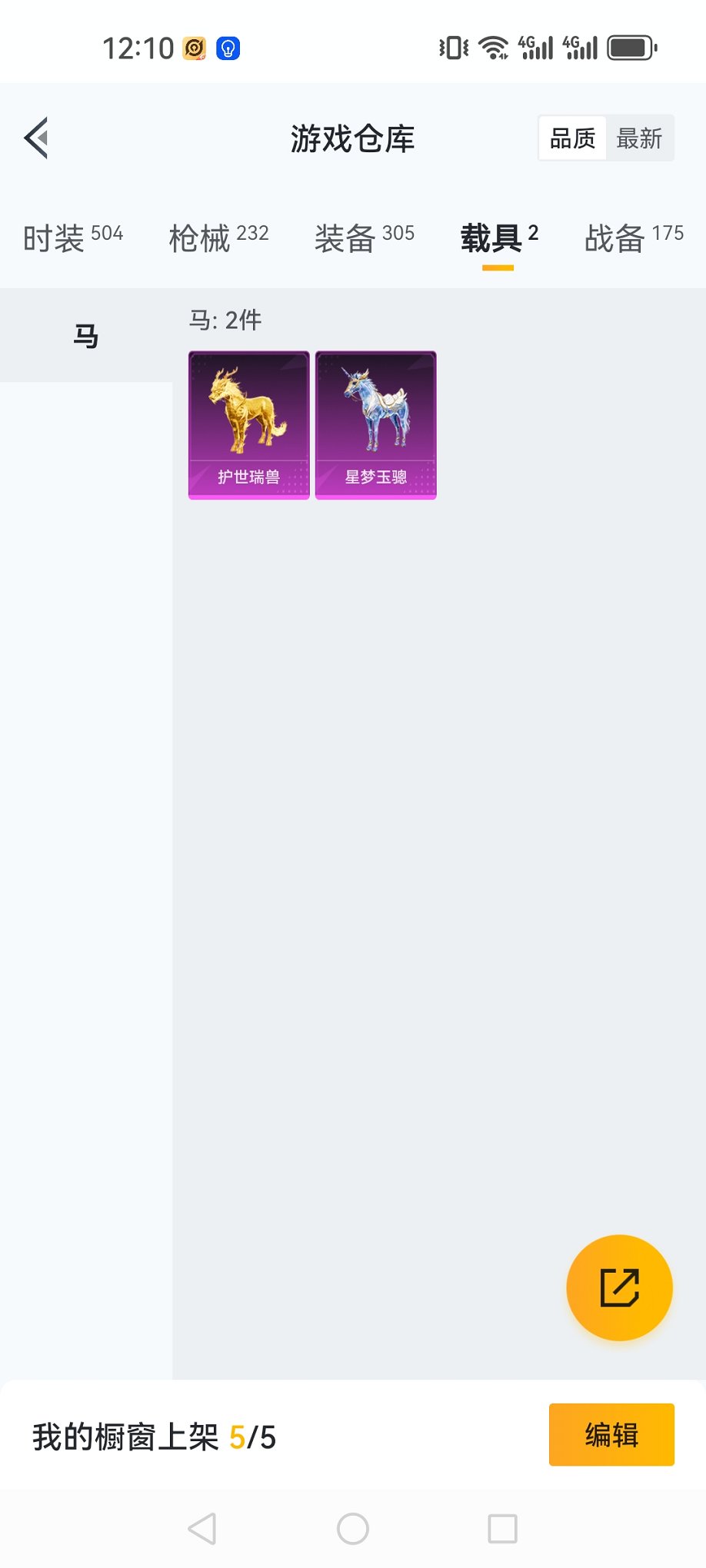Switch to the 装备 tab
This screenshot has height=1568, width=706.
(x=364, y=238)
